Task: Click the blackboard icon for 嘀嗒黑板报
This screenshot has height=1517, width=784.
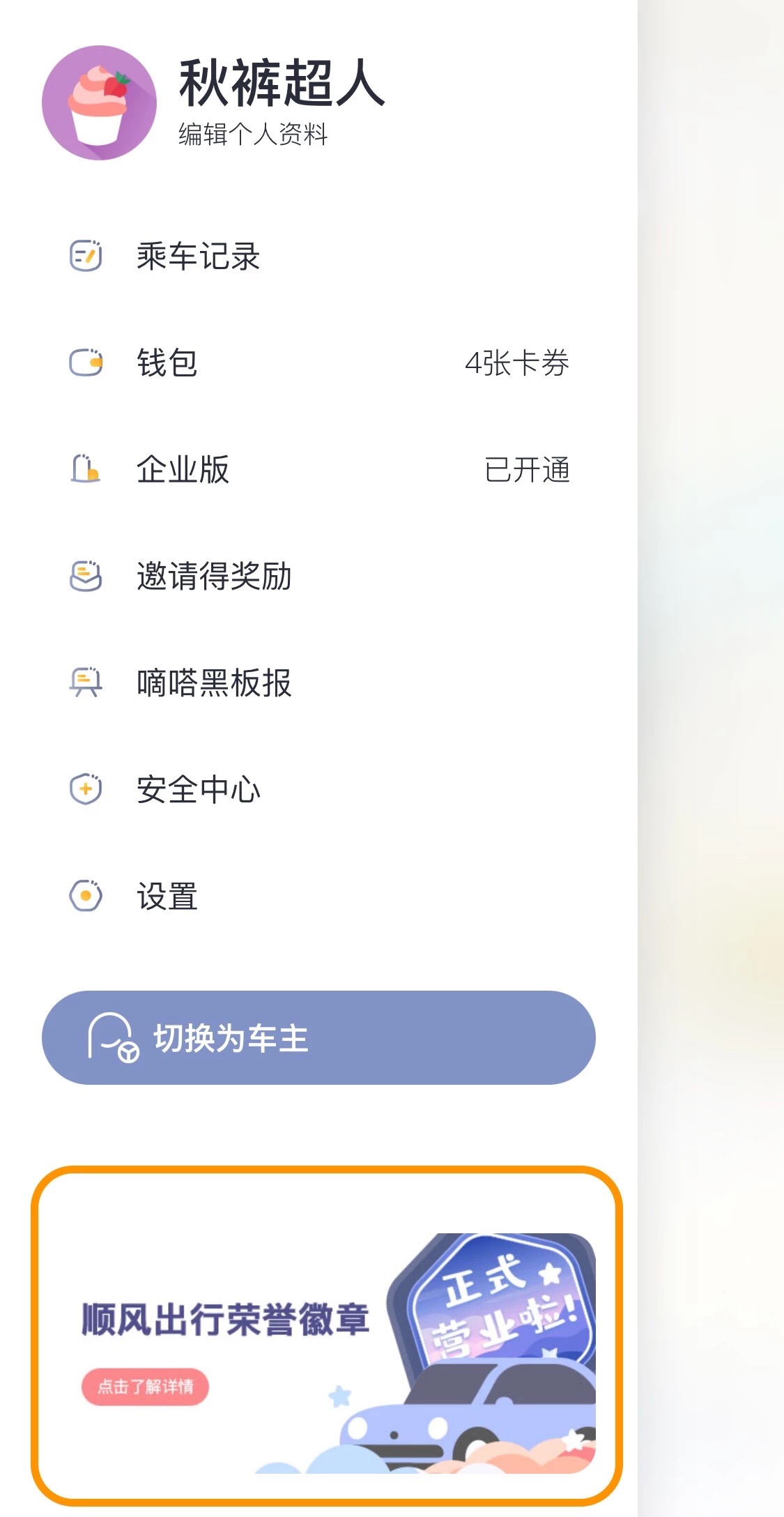Action: (x=86, y=684)
